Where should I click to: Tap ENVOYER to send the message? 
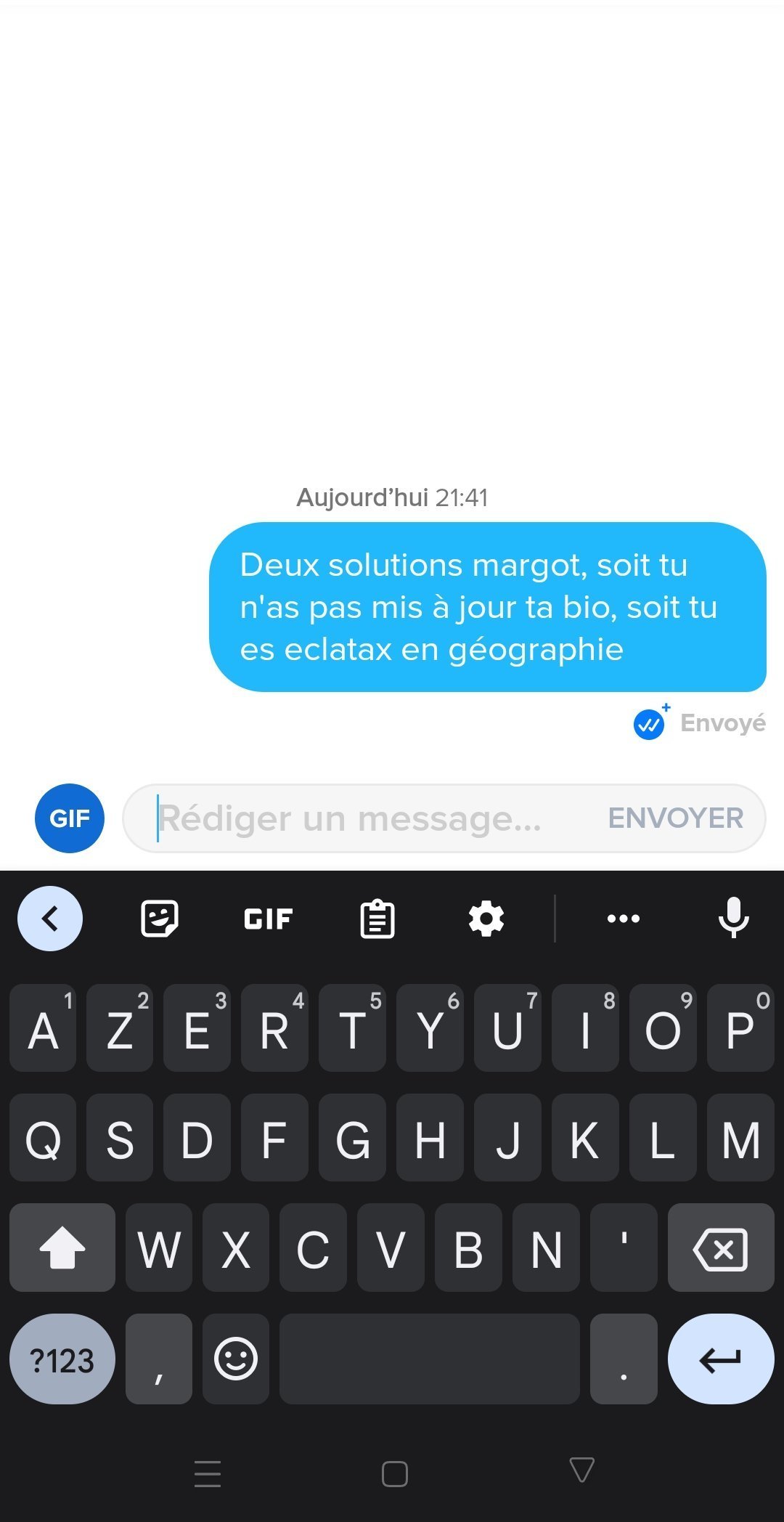click(675, 818)
